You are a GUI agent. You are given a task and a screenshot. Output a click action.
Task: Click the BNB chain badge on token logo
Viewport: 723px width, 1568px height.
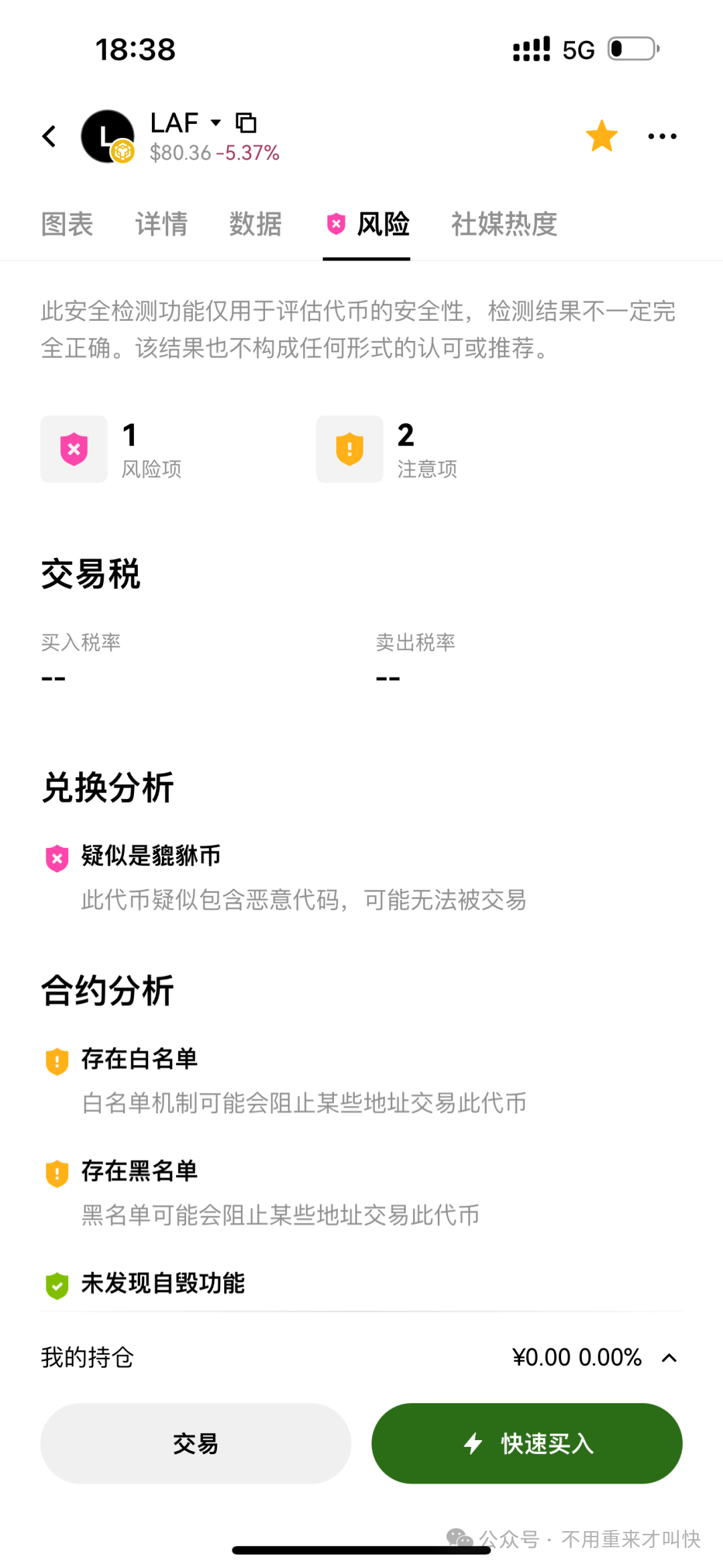(123, 153)
